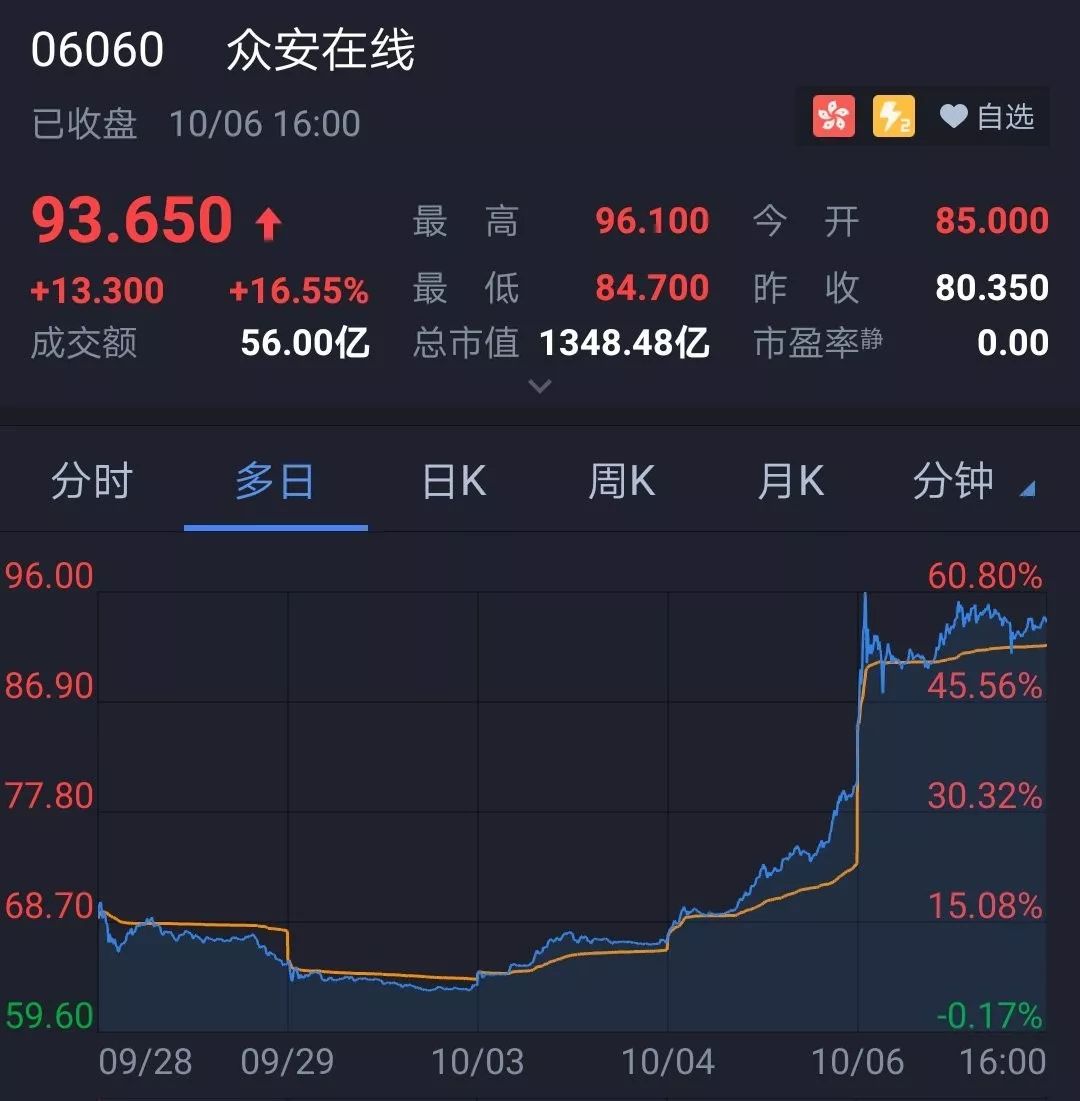Select the 多日 chart tab
Screen dimensions: 1080x1101
point(275,482)
